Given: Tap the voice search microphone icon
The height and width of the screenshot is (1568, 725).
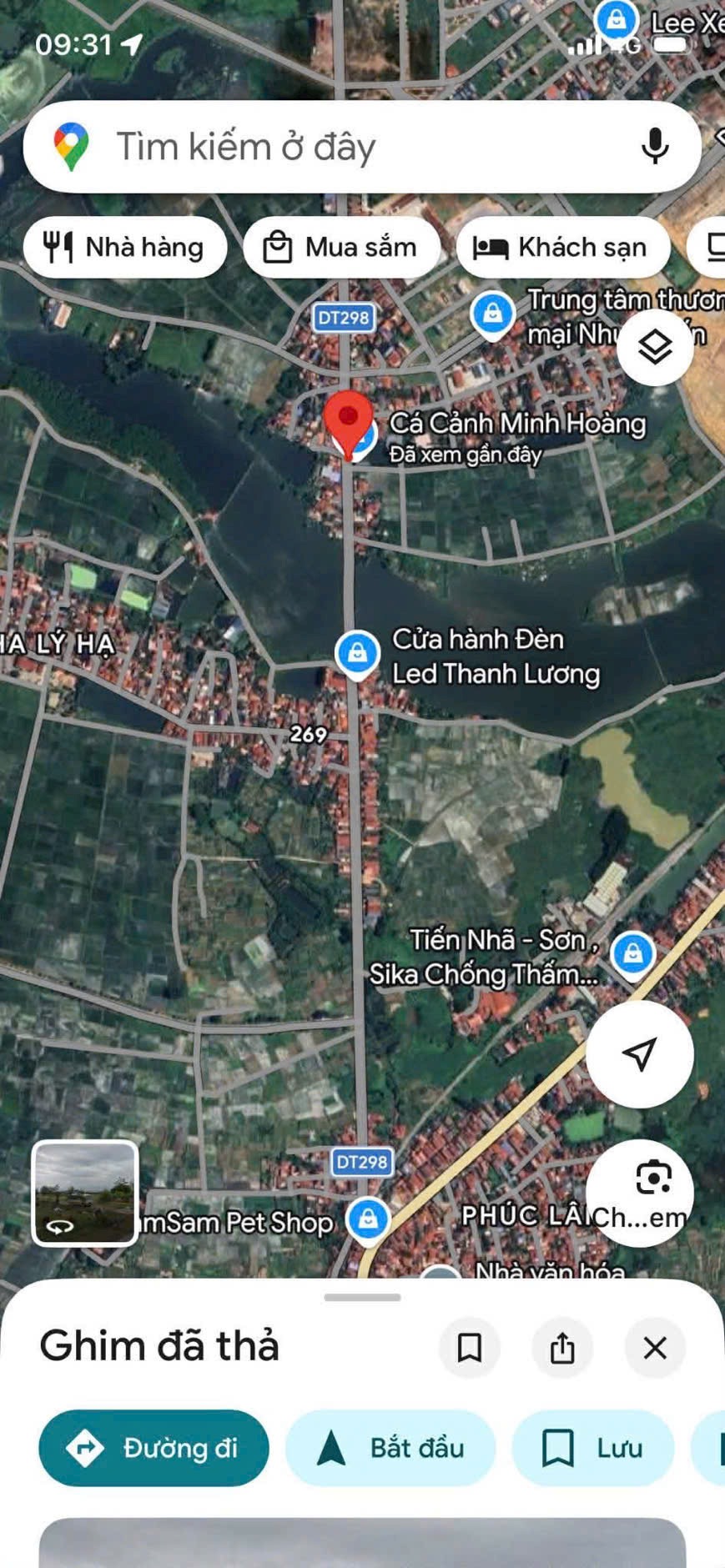Looking at the screenshot, I should 656,147.
